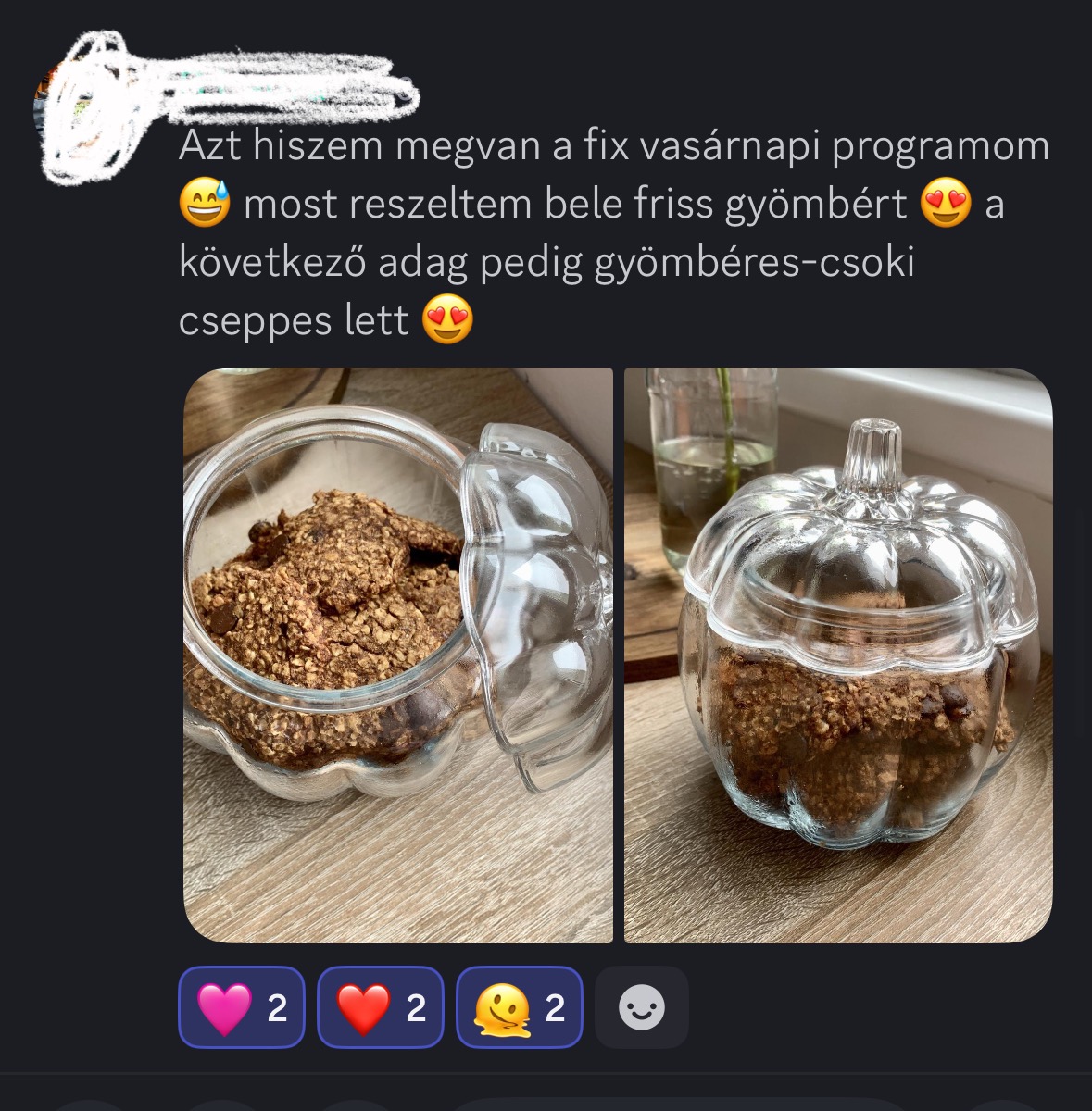This screenshot has width=1092, height=1111.
Task: Toggle the pink heart reaction
Action: (x=242, y=1007)
